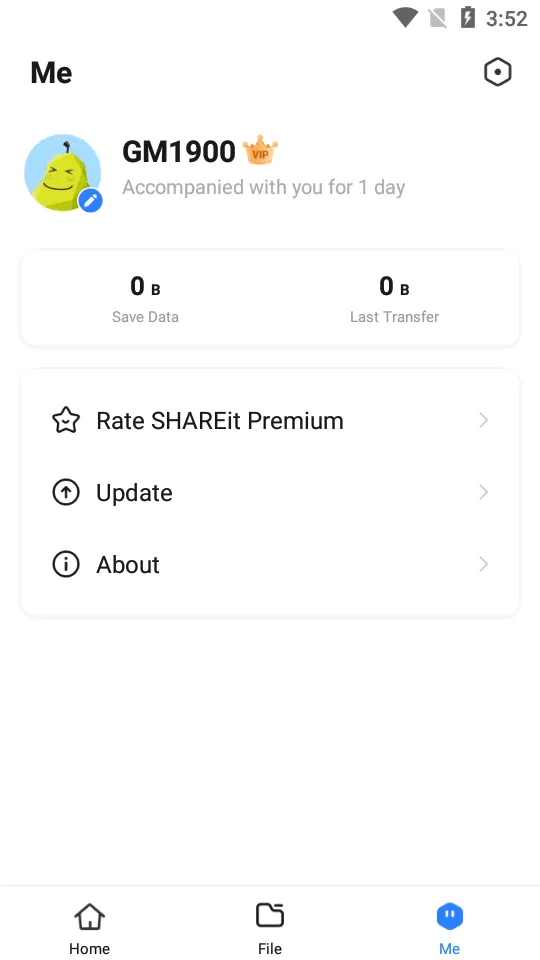The height and width of the screenshot is (960, 540).
Task: Tap the VIP crown badge
Action: (260, 150)
